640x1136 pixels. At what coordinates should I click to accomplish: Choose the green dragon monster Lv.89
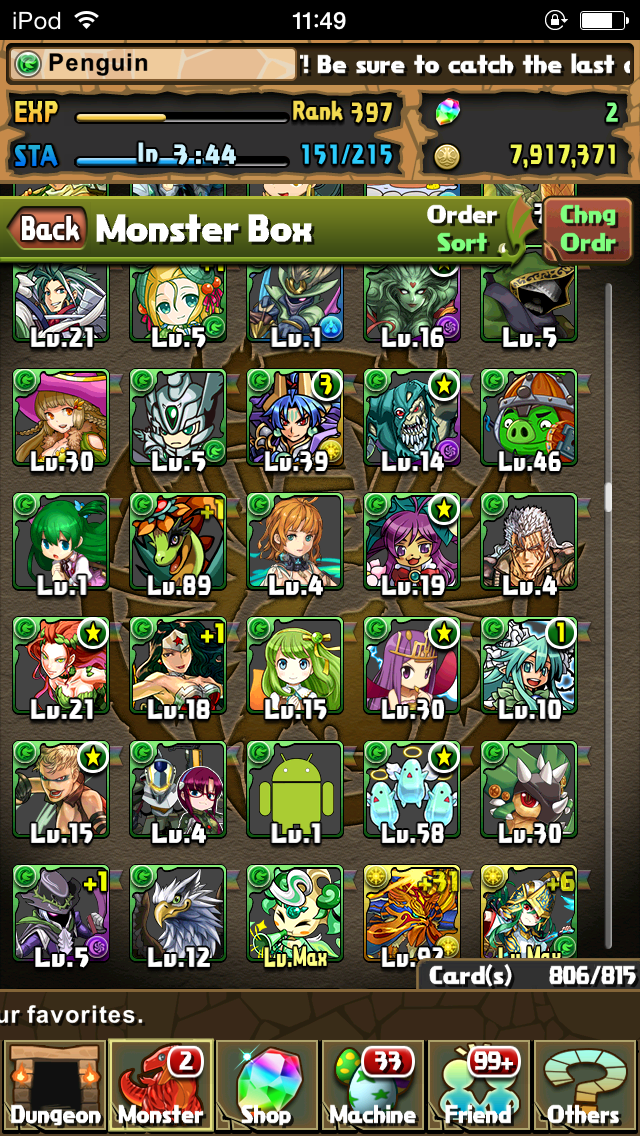[178, 541]
